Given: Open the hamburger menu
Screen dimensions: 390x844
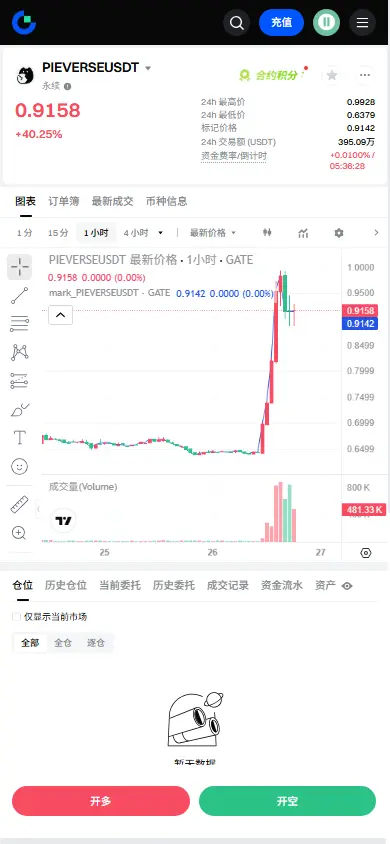Looking at the screenshot, I should 363,23.
